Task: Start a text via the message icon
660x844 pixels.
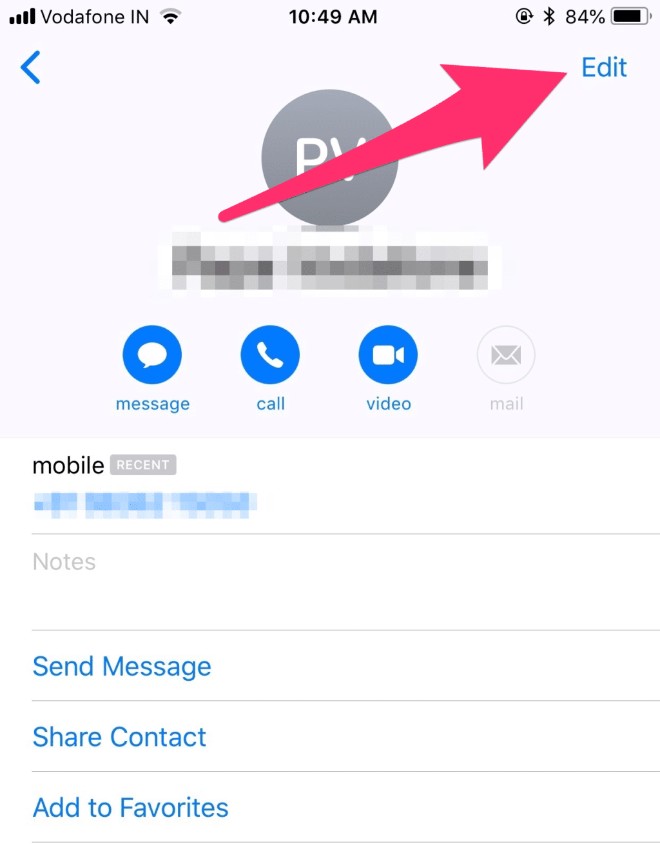Action: (152, 355)
